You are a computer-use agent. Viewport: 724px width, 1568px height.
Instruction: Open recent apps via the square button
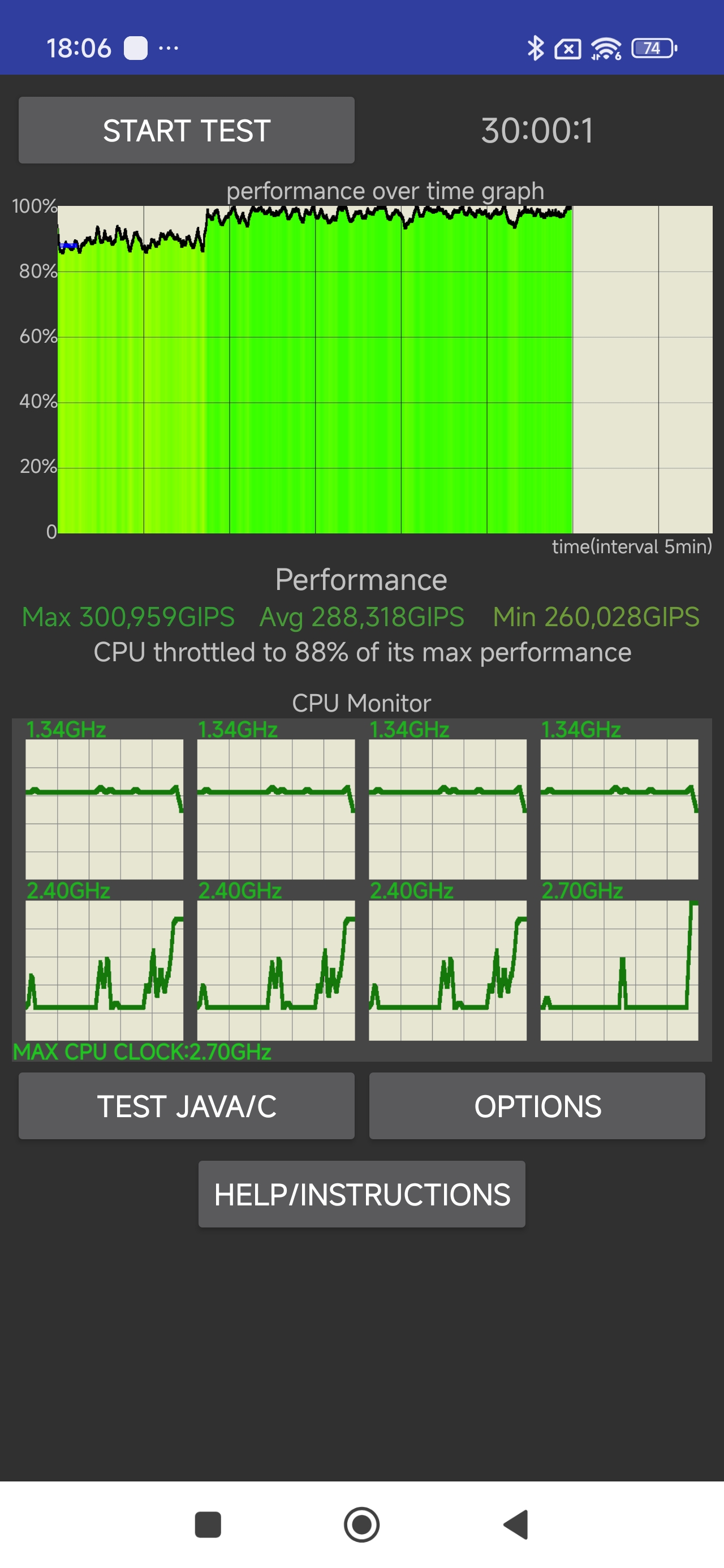click(208, 1525)
